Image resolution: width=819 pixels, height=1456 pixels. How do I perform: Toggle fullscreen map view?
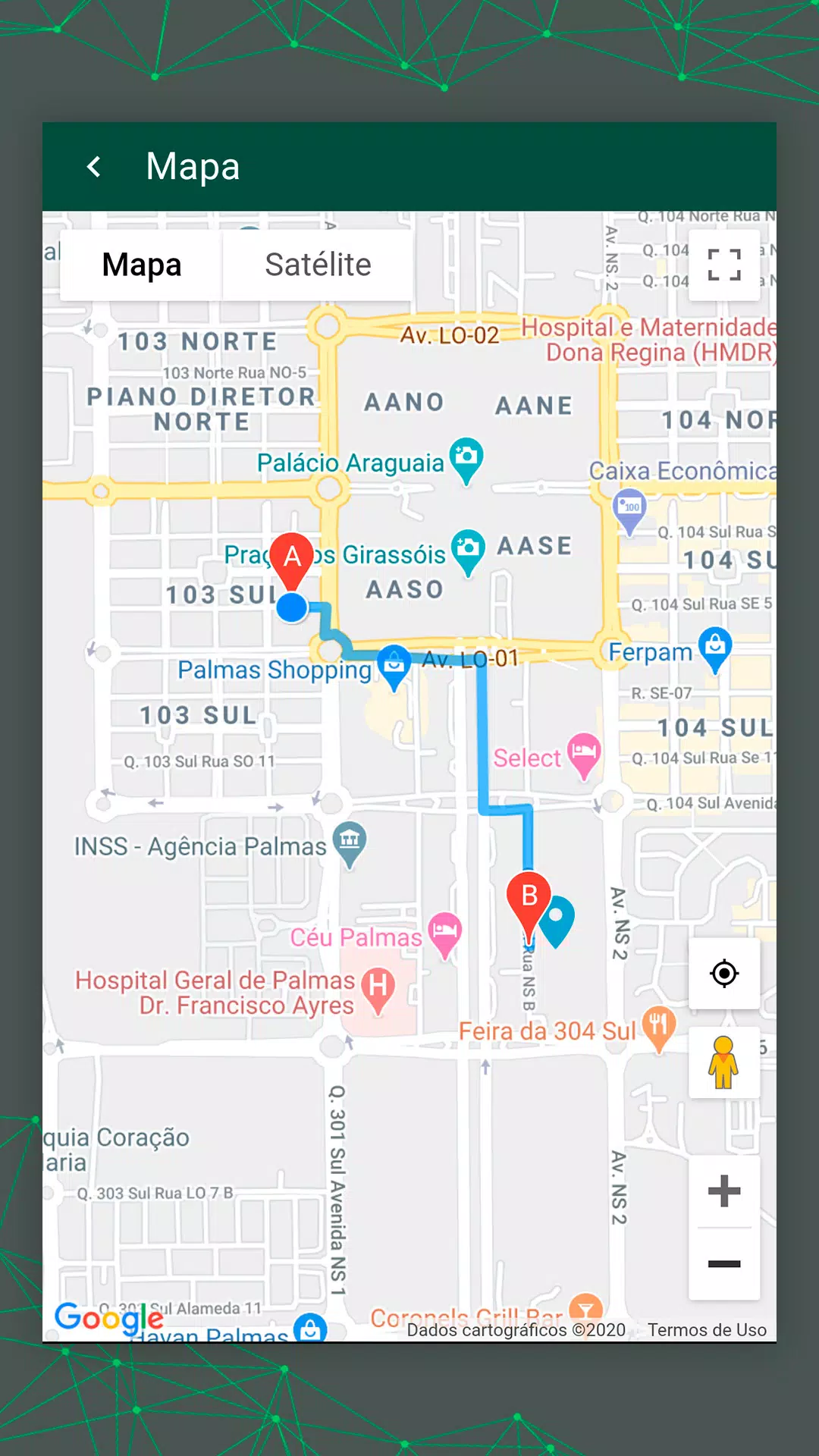(724, 265)
